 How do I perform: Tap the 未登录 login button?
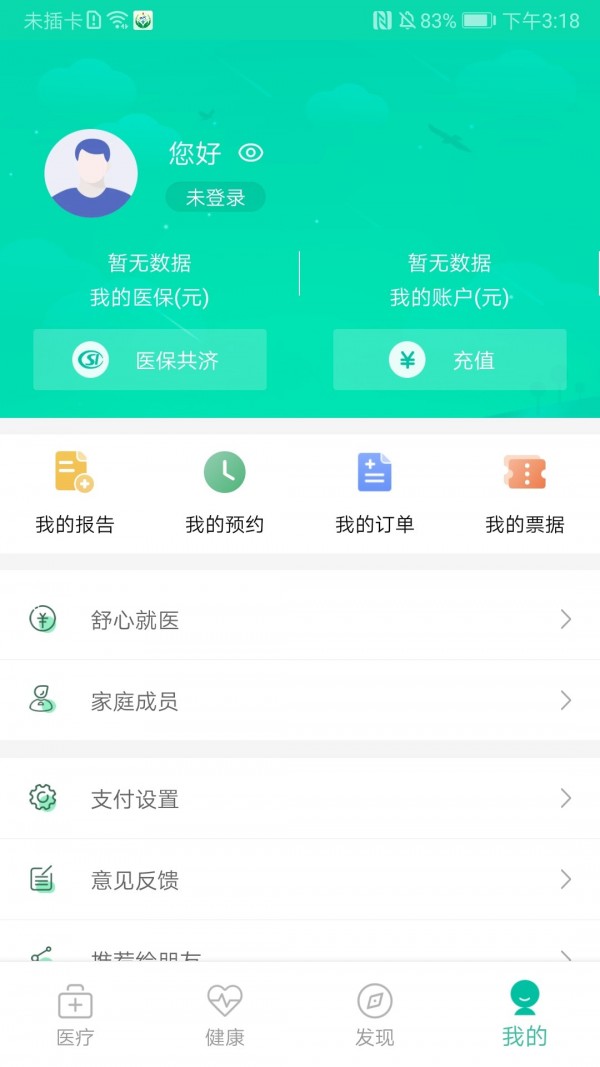tap(215, 197)
